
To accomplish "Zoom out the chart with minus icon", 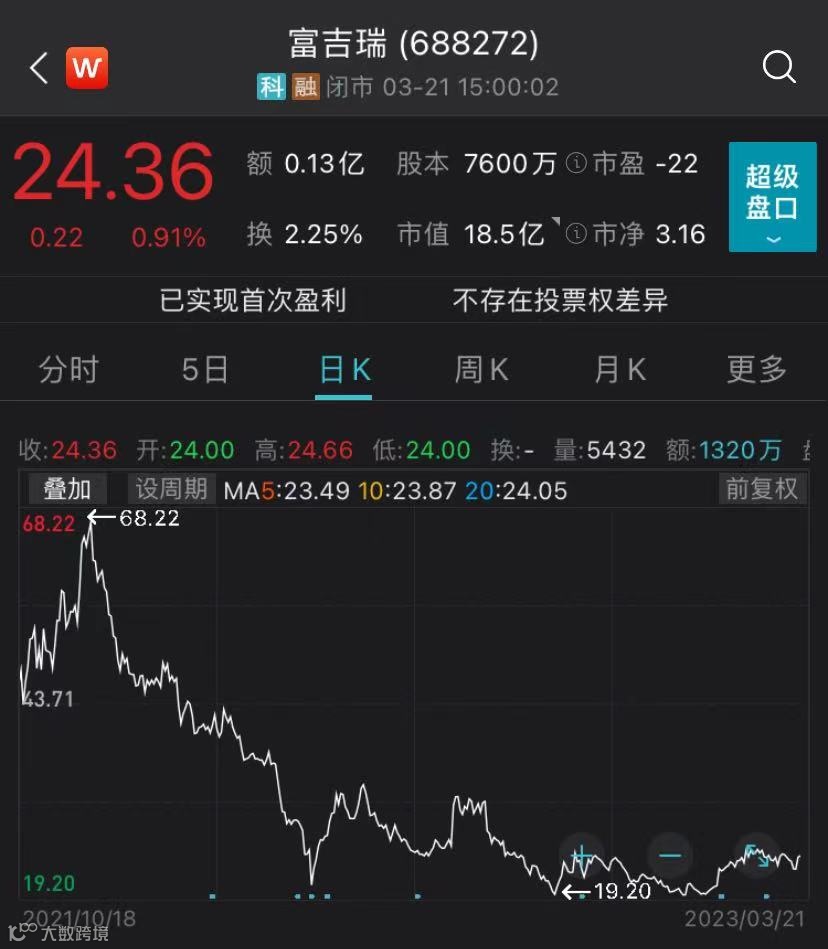I will [669, 856].
